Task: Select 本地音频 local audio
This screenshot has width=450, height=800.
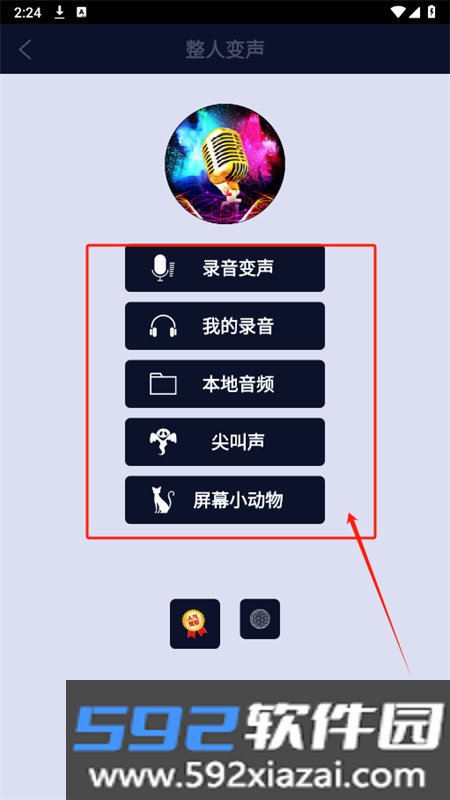Action: pos(225,384)
